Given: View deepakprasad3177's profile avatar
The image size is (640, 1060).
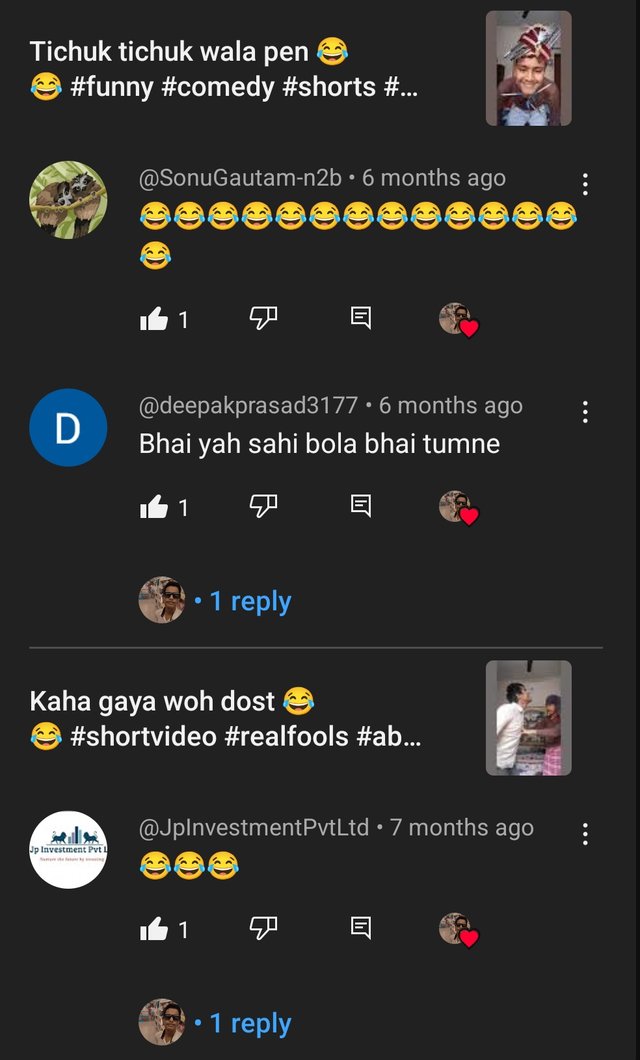Looking at the screenshot, I should point(68,428).
